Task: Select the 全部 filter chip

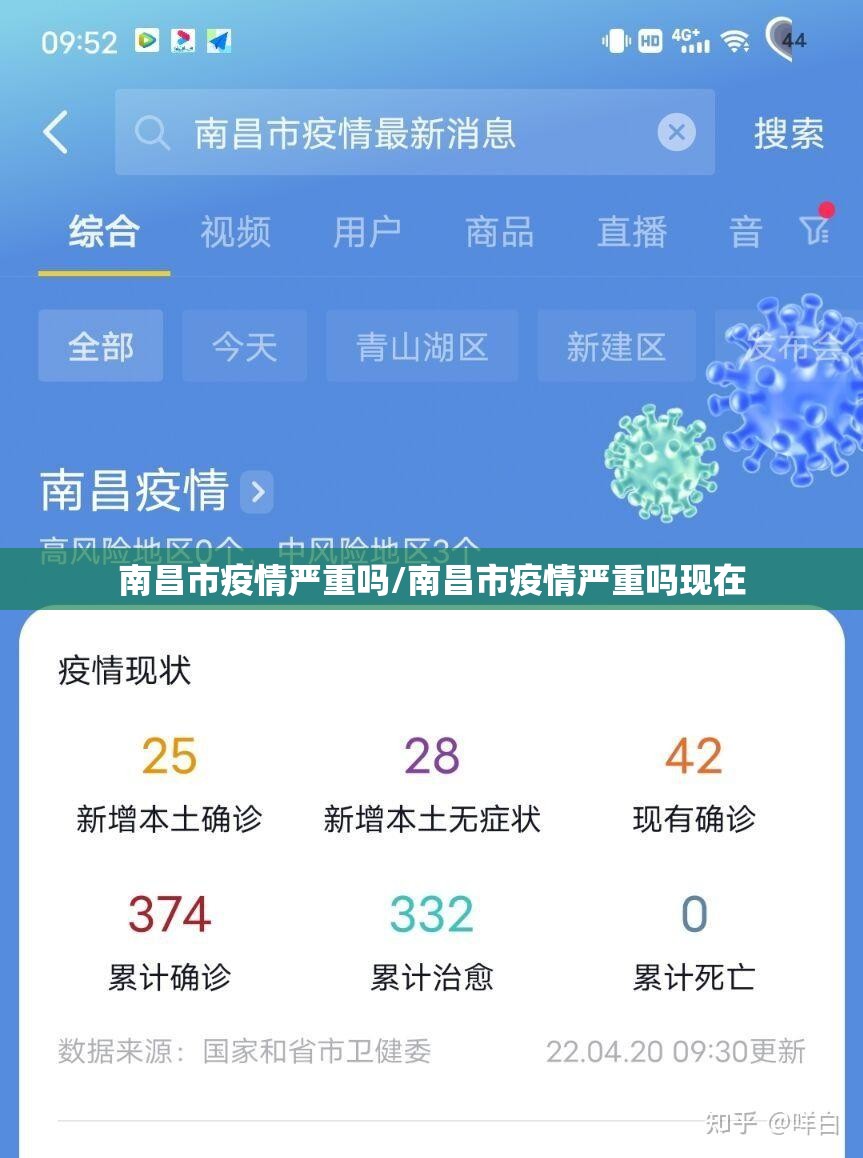Action: click(x=101, y=346)
